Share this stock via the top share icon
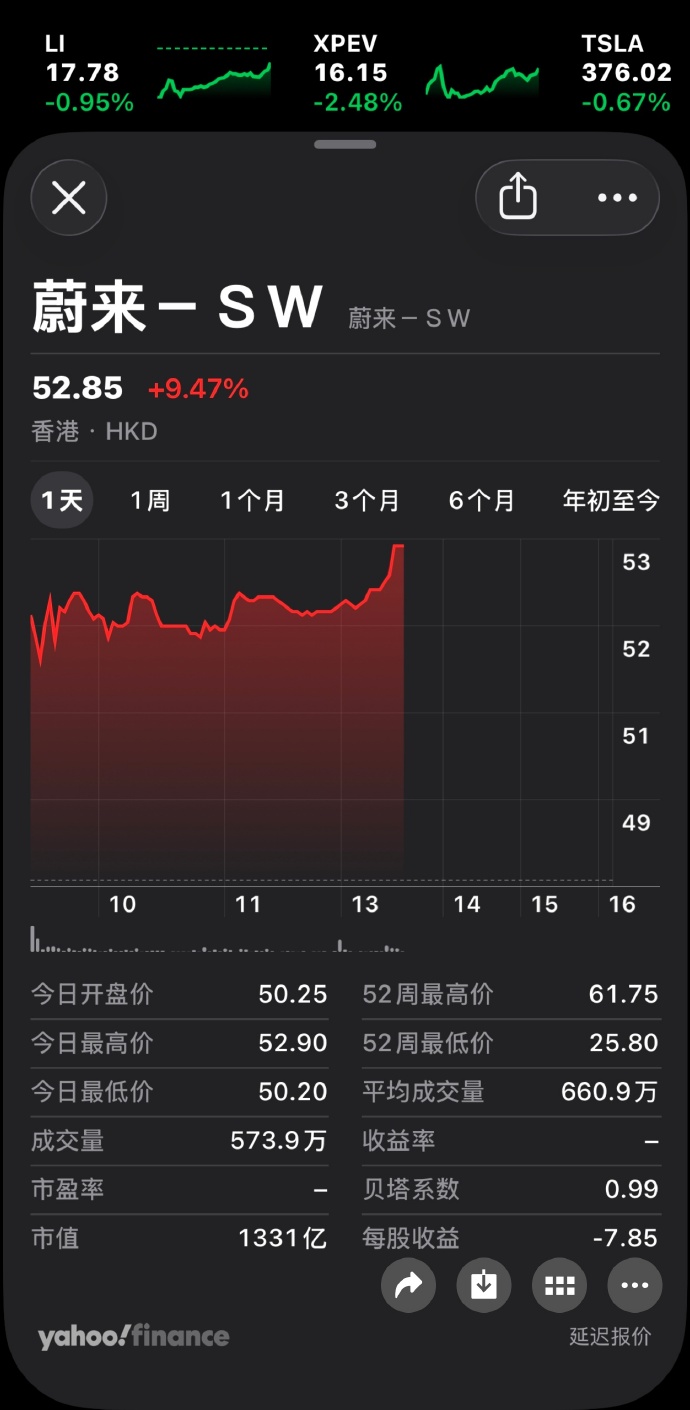 pyautogui.click(x=518, y=197)
